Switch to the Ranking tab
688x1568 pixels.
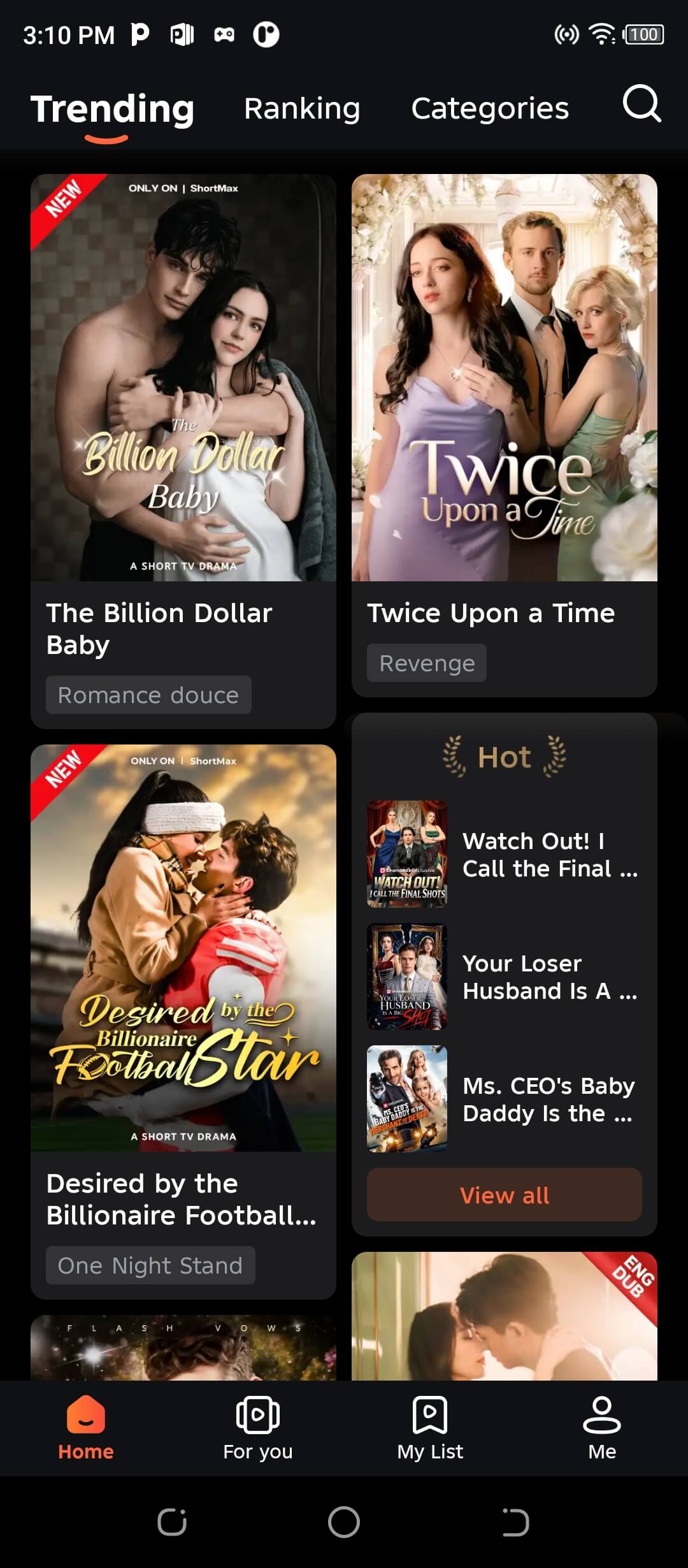pyautogui.click(x=302, y=108)
